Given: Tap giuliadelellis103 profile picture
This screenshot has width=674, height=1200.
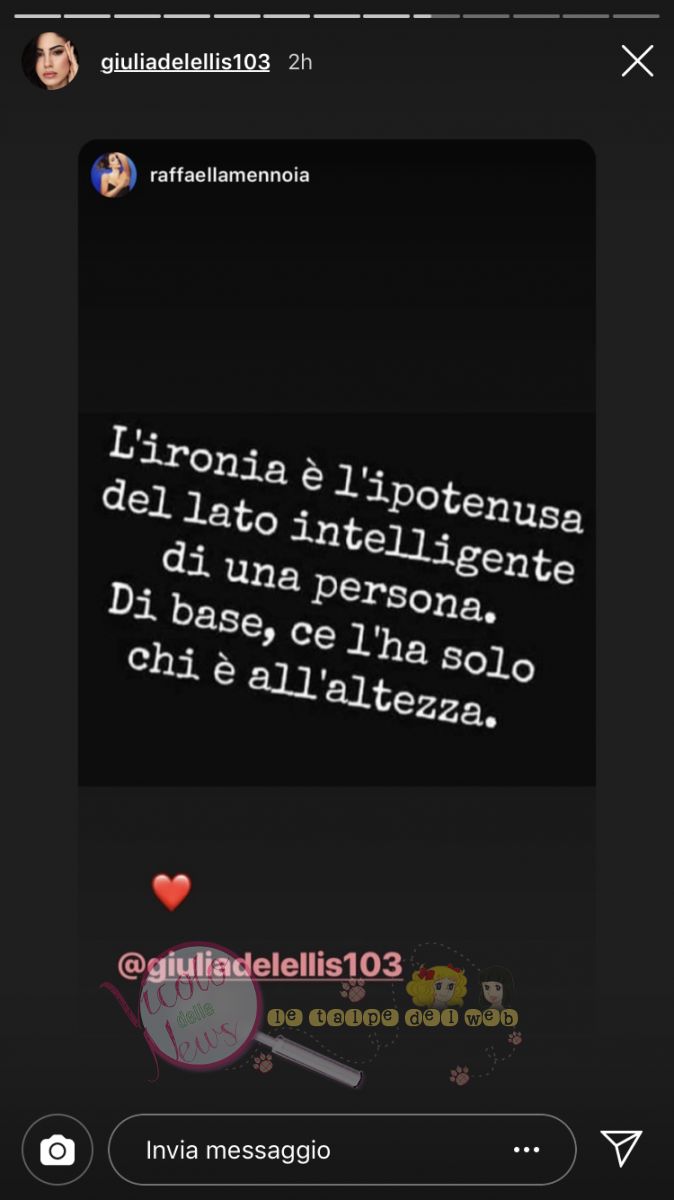Looking at the screenshot, I should pyautogui.click(x=50, y=61).
